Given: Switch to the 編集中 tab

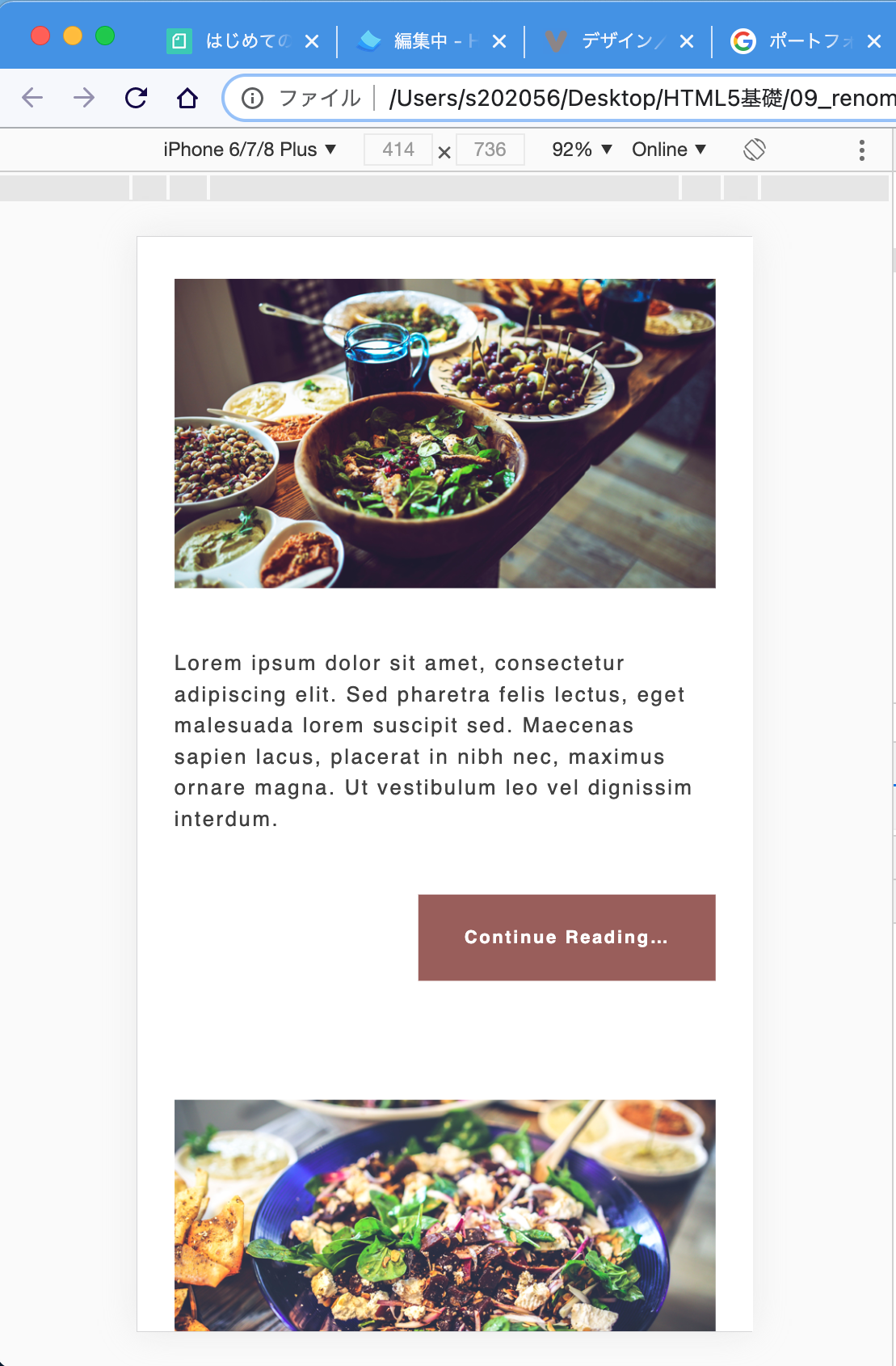Looking at the screenshot, I should [x=420, y=41].
